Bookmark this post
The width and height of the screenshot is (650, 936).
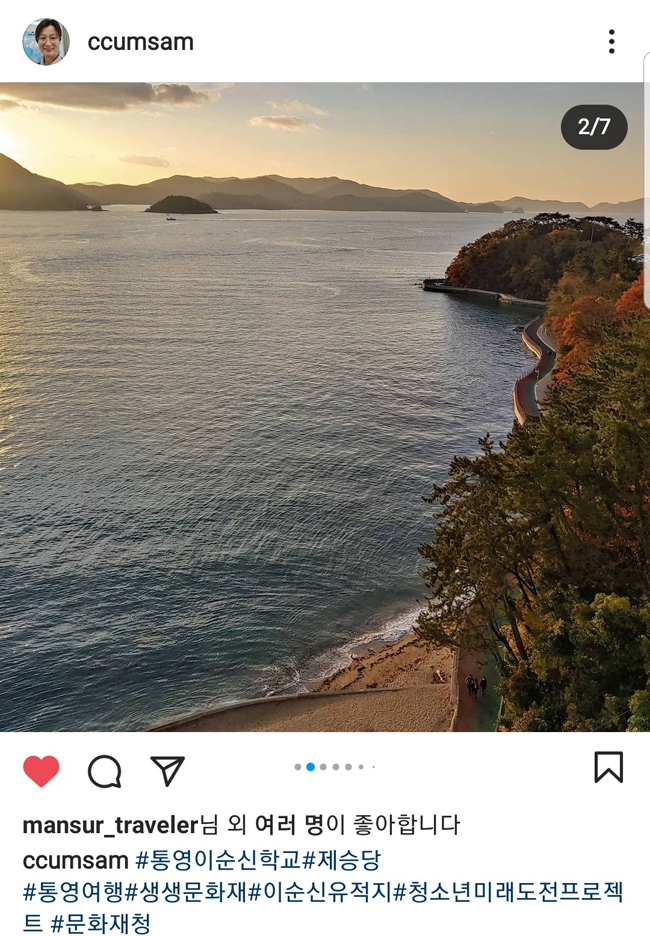(x=608, y=767)
